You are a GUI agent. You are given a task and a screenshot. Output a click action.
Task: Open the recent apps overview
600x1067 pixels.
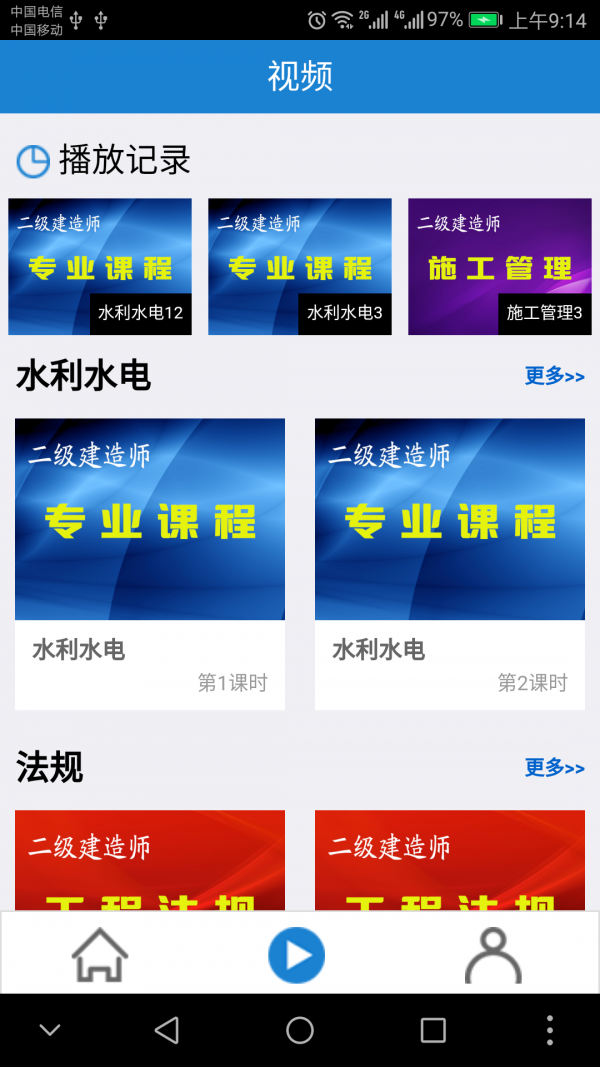point(433,1030)
